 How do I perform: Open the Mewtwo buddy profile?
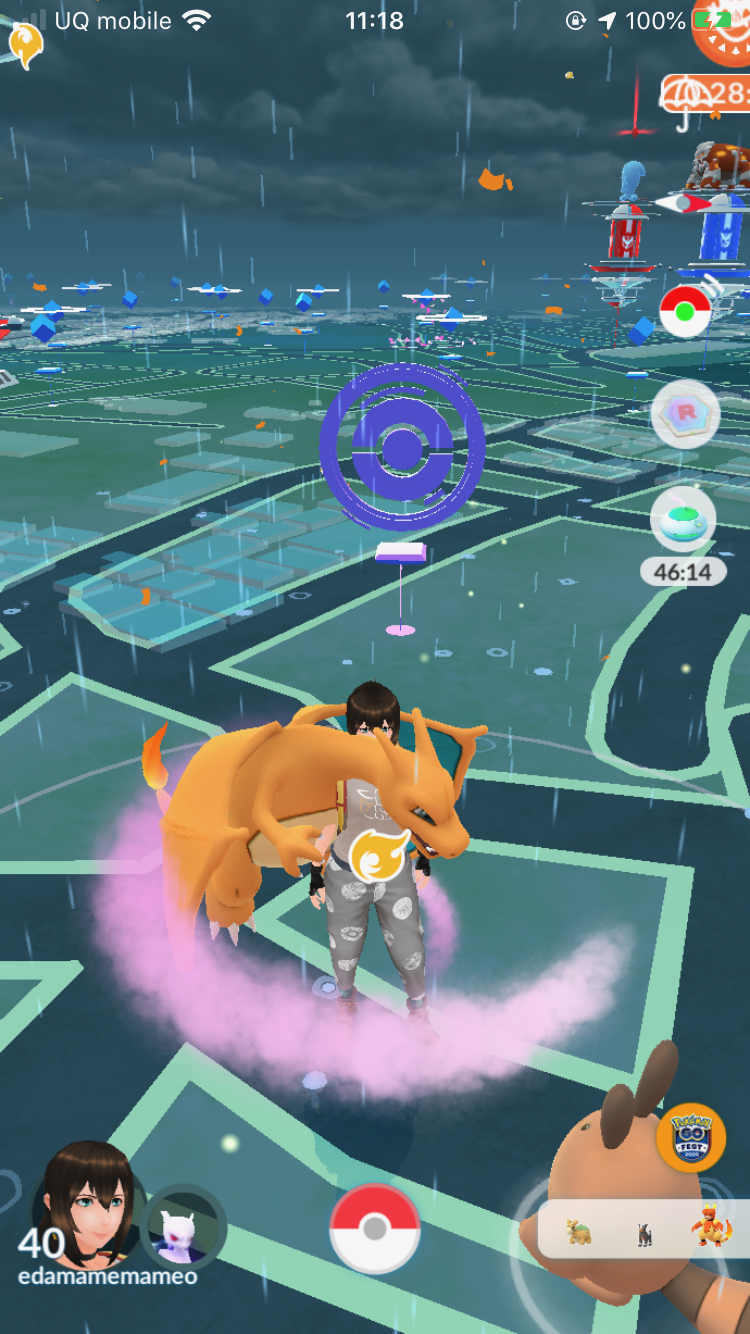point(184,1226)
